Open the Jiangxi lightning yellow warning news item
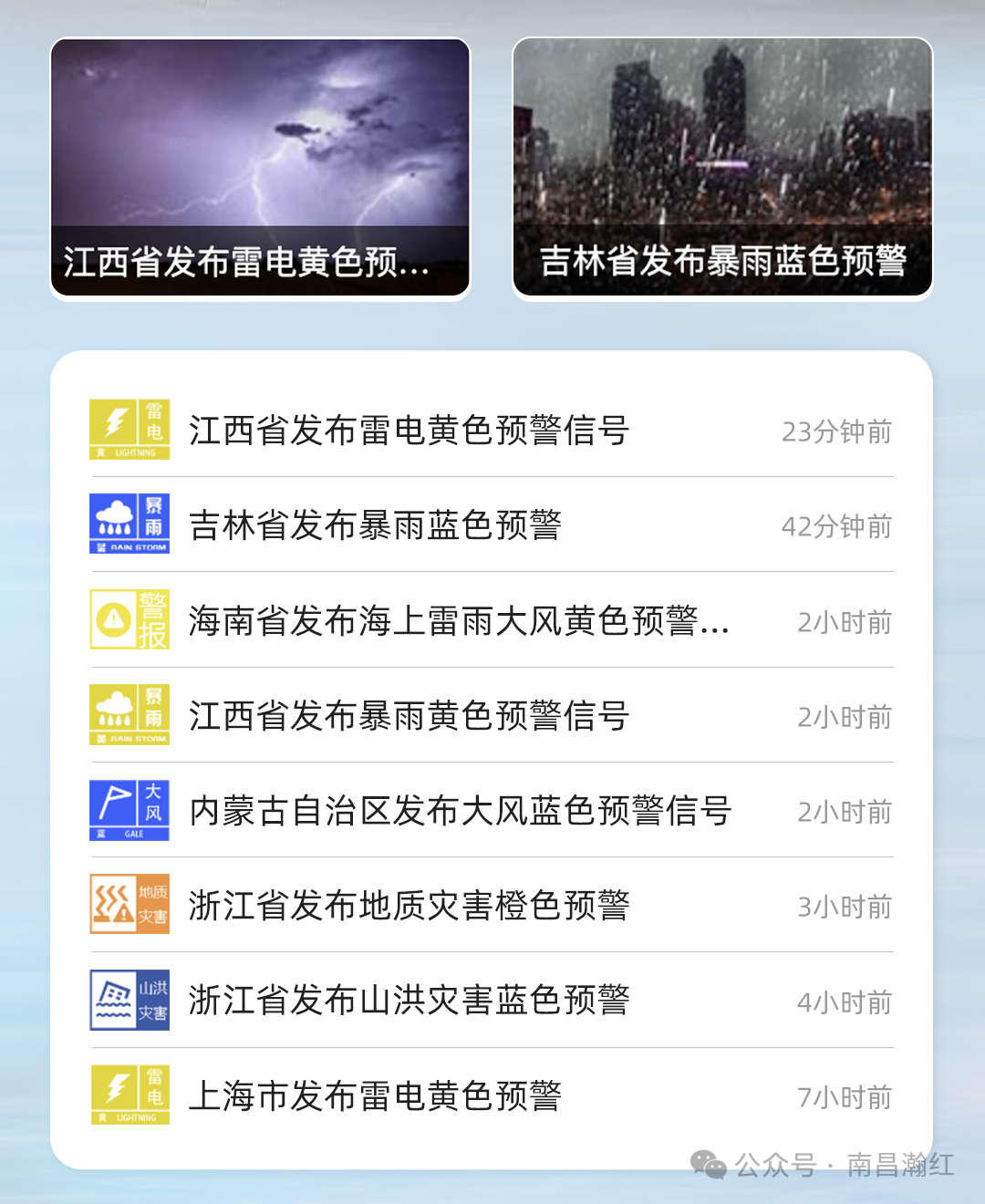This screenshot has height=1204, width=985. tap(410, 429)
